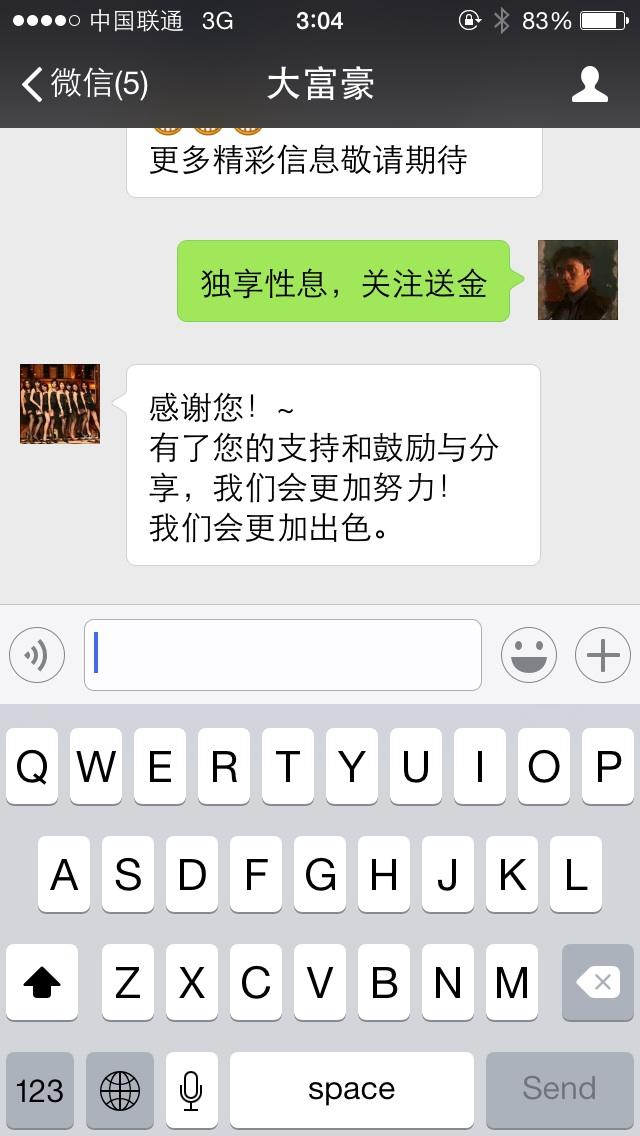Viewport: 640px width, 1136px height.
Task: Switch to voice message input
Action: (37, 655)
